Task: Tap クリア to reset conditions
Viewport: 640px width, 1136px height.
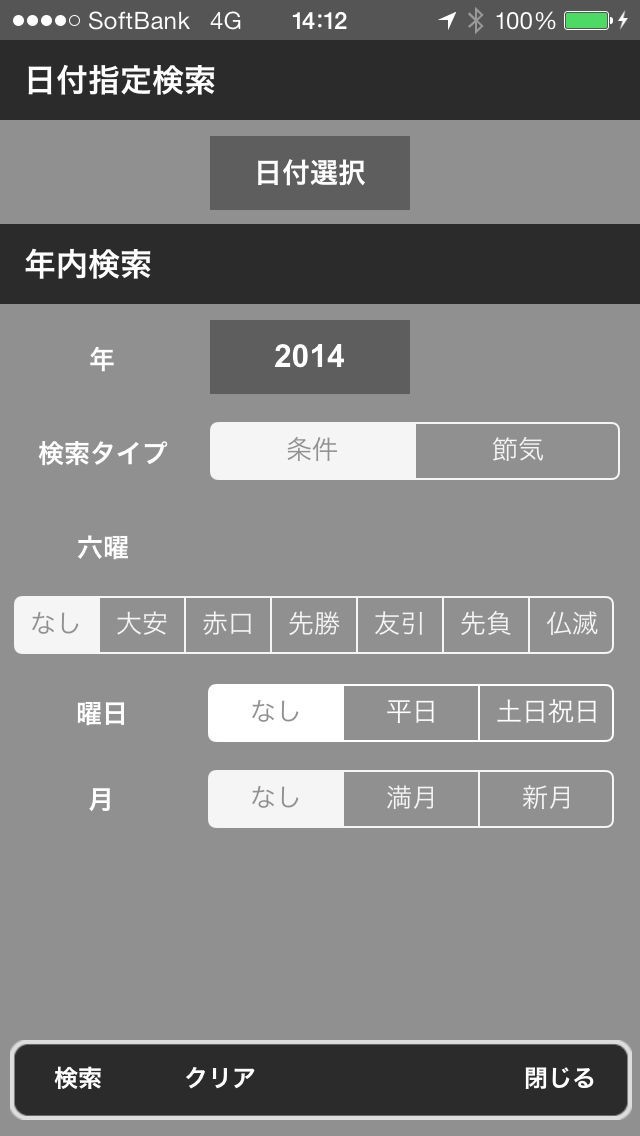Action: coord(220,1078)
